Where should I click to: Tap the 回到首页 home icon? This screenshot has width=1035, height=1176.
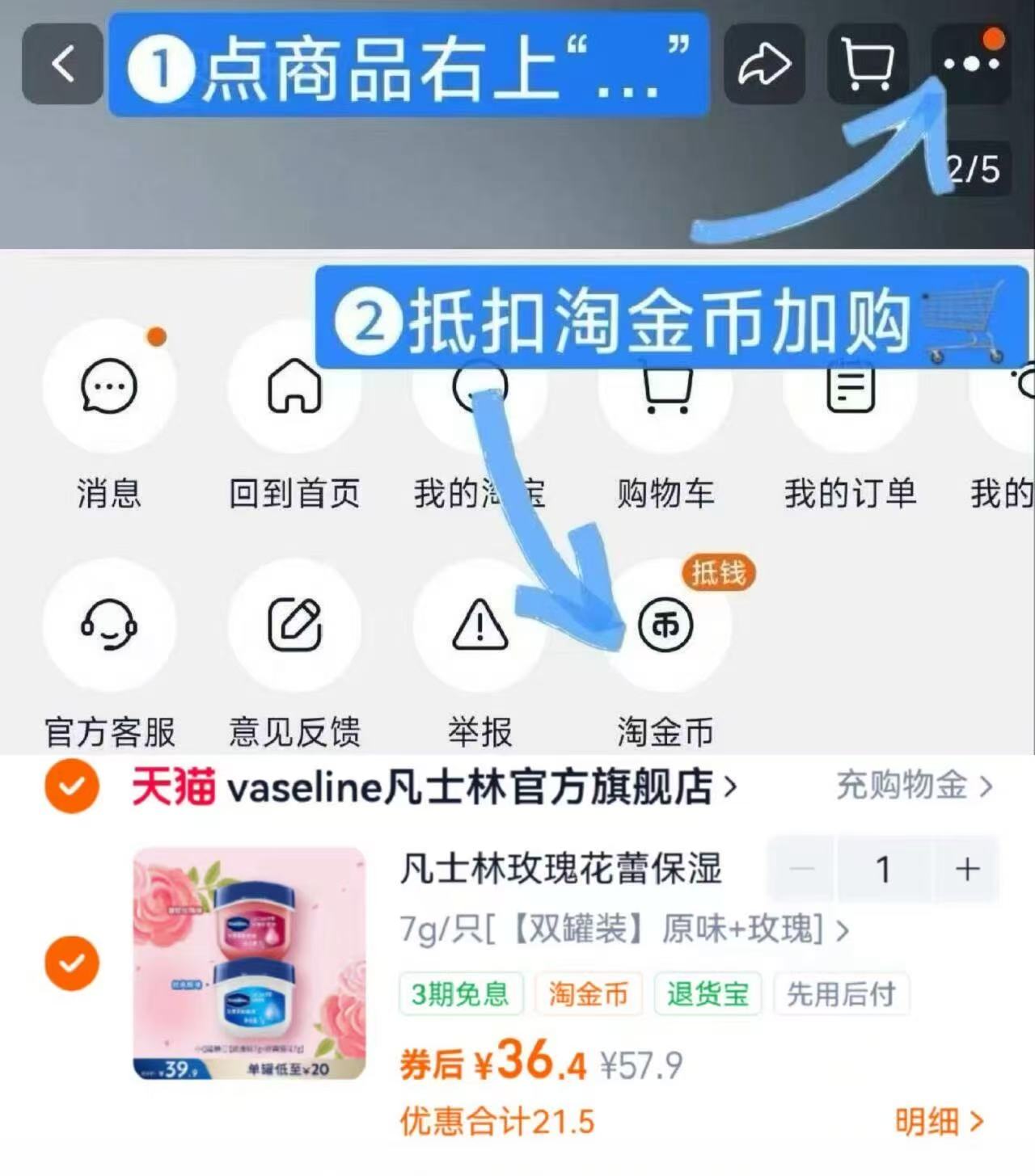[x=294, y=386]
